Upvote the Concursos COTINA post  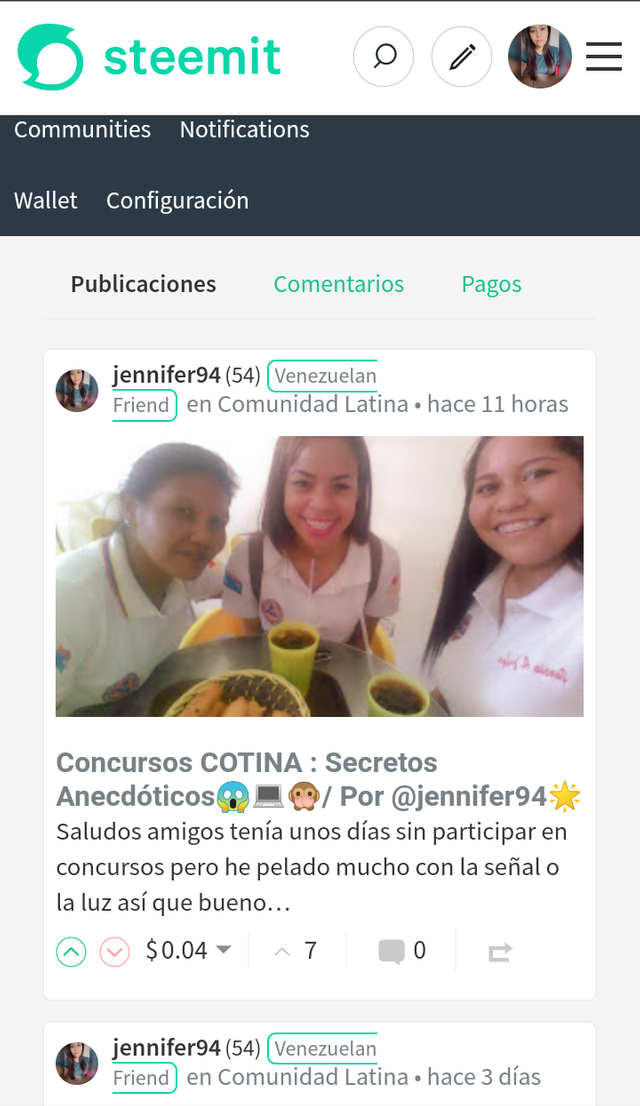tap(71, 952)
